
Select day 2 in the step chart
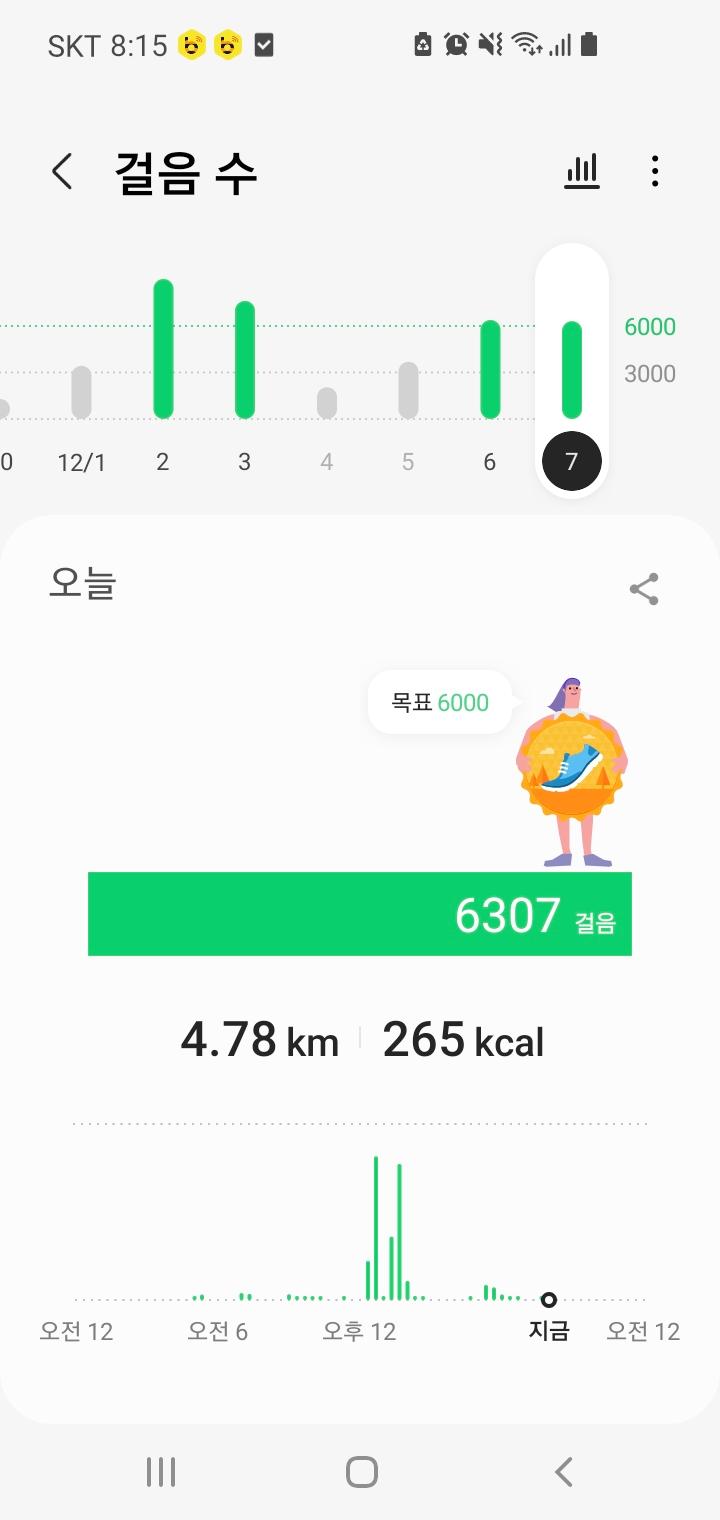[x=163, y=350]
